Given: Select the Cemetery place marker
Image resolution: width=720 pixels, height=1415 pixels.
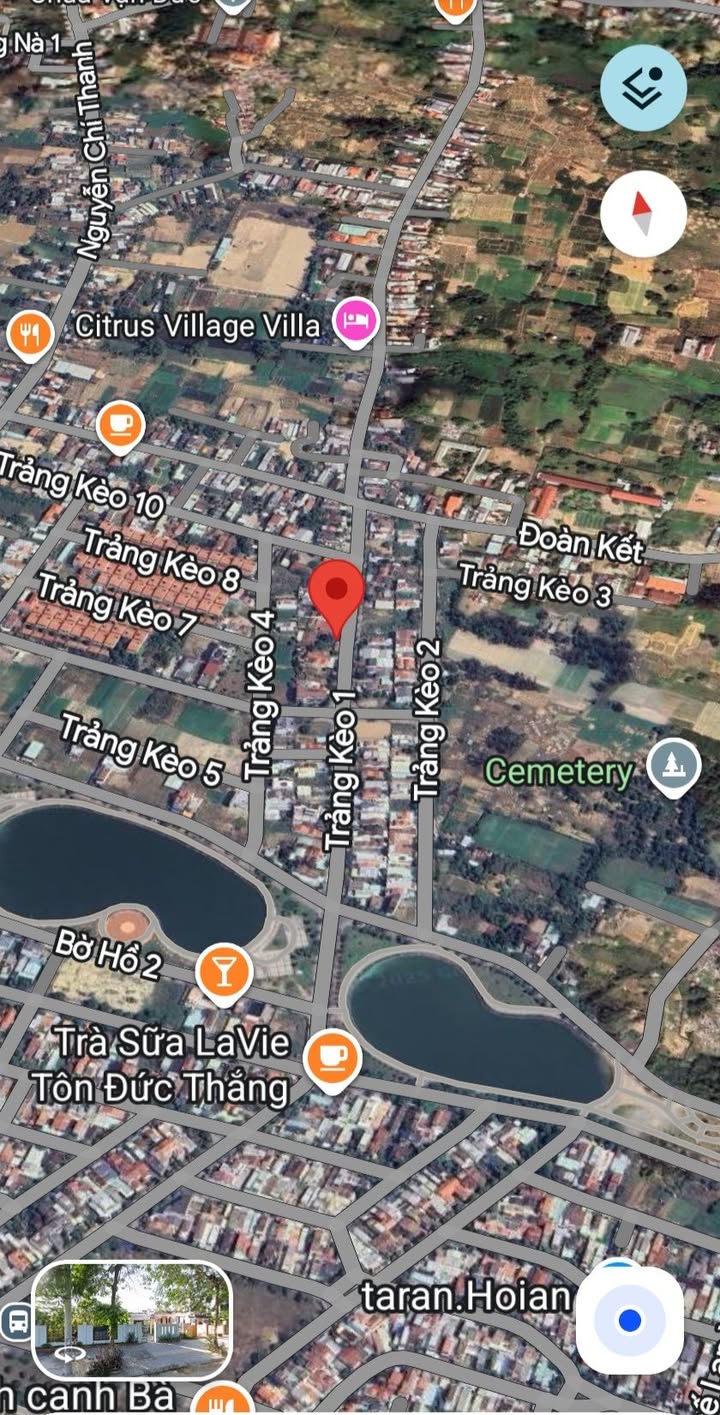Looking at the screenshot, I should pyautogui.click(x=673, y=768).
